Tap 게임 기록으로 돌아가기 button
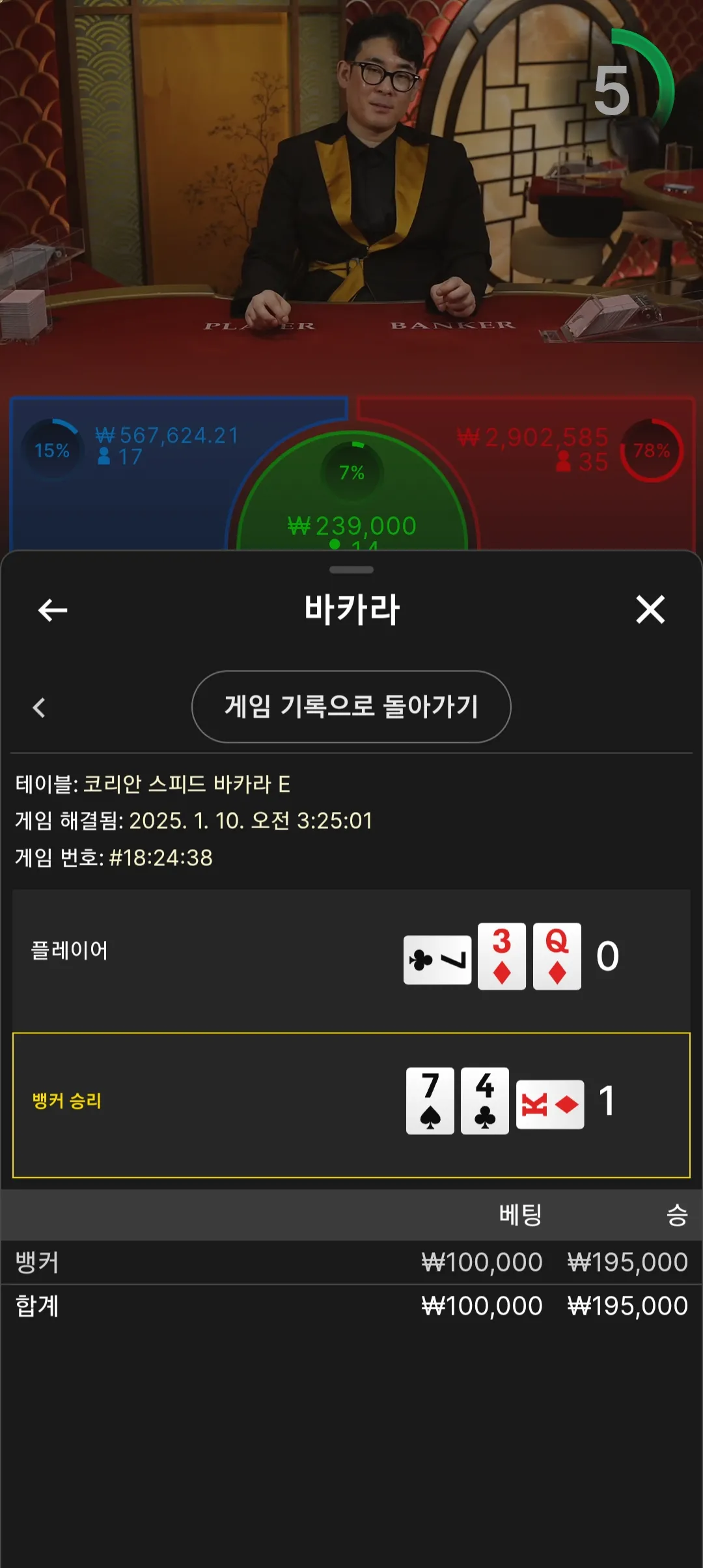This screenshot has height=1568, width=703. 351,707
